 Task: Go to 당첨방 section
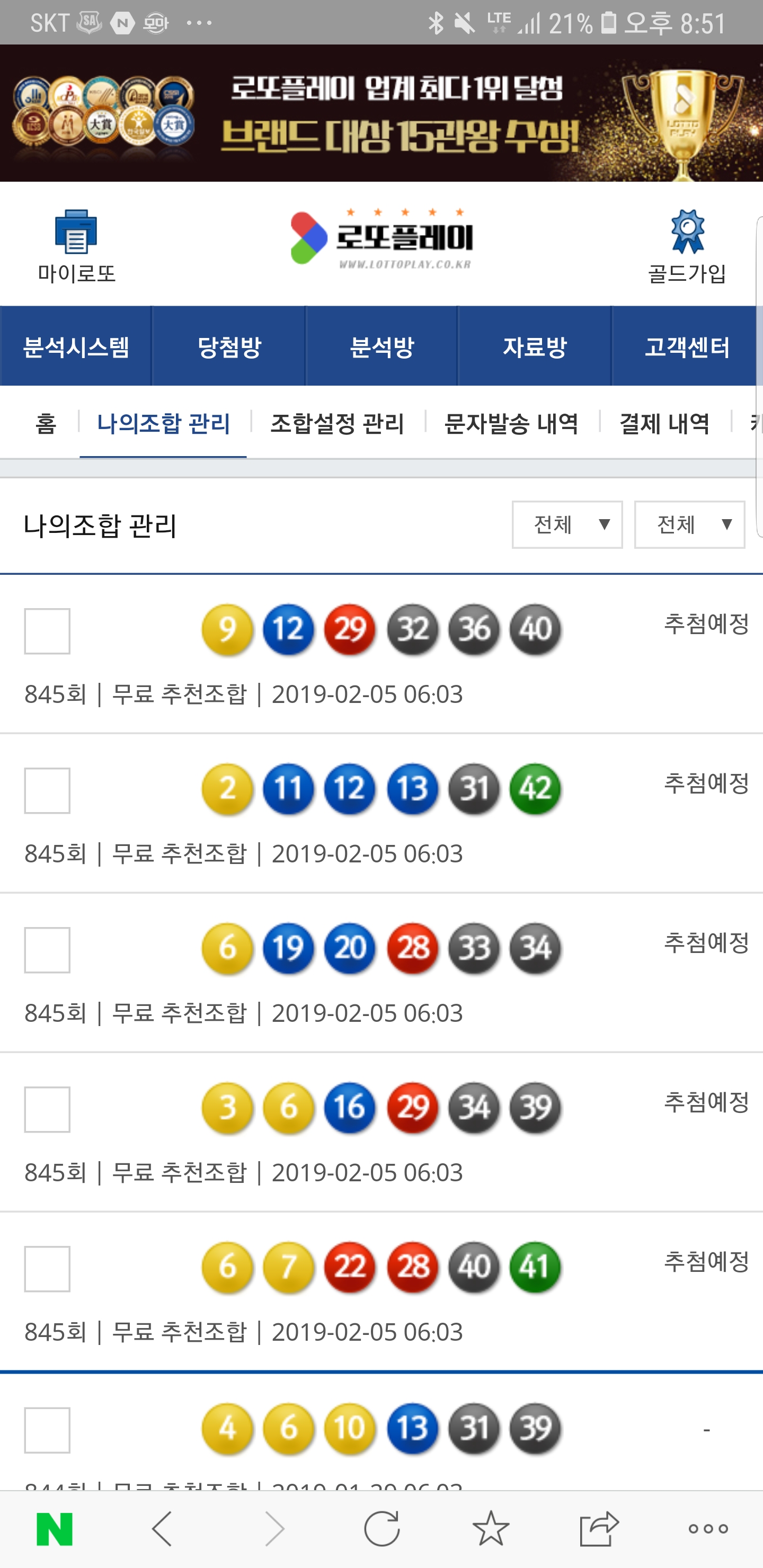click(x=229, y=346)
